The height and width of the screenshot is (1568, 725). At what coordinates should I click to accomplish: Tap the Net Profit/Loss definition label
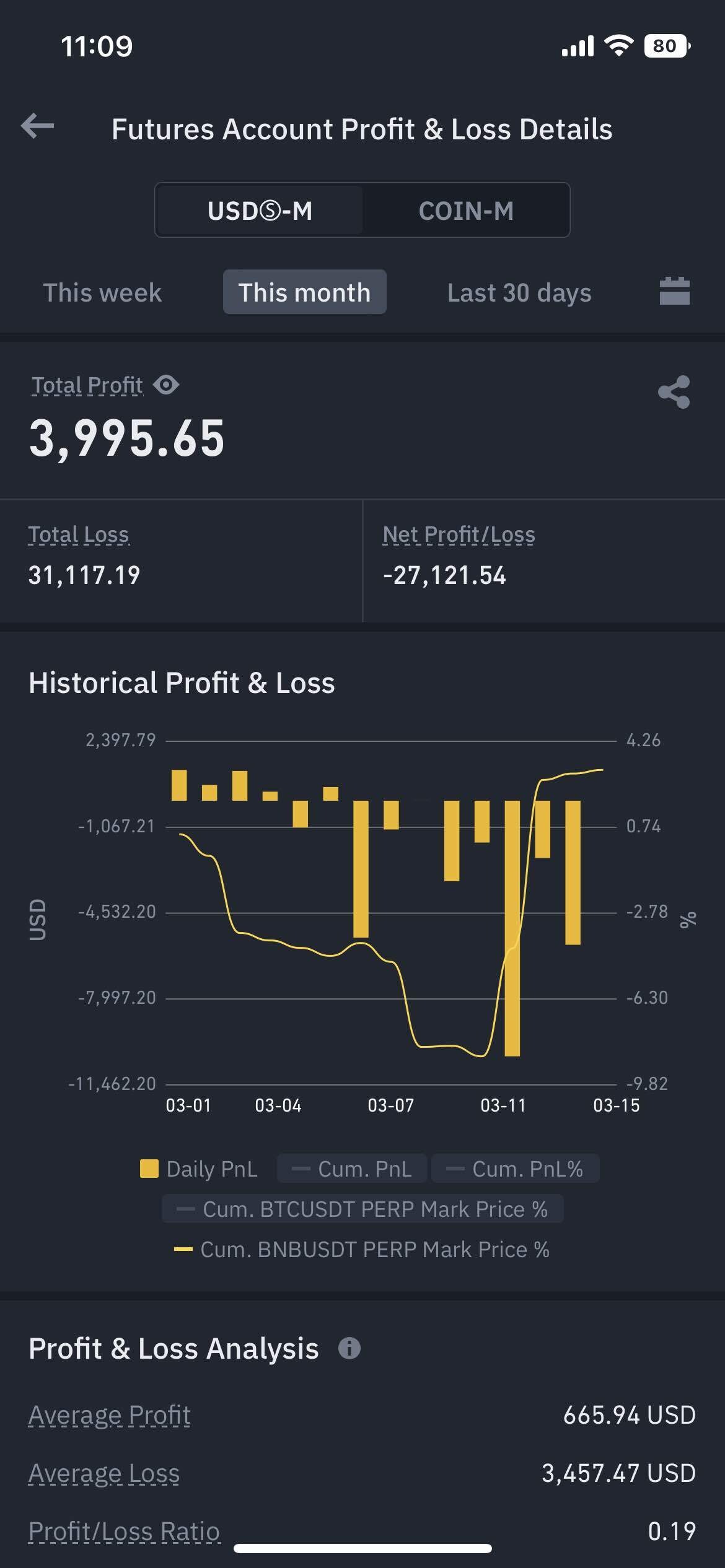tap(459, 534)
